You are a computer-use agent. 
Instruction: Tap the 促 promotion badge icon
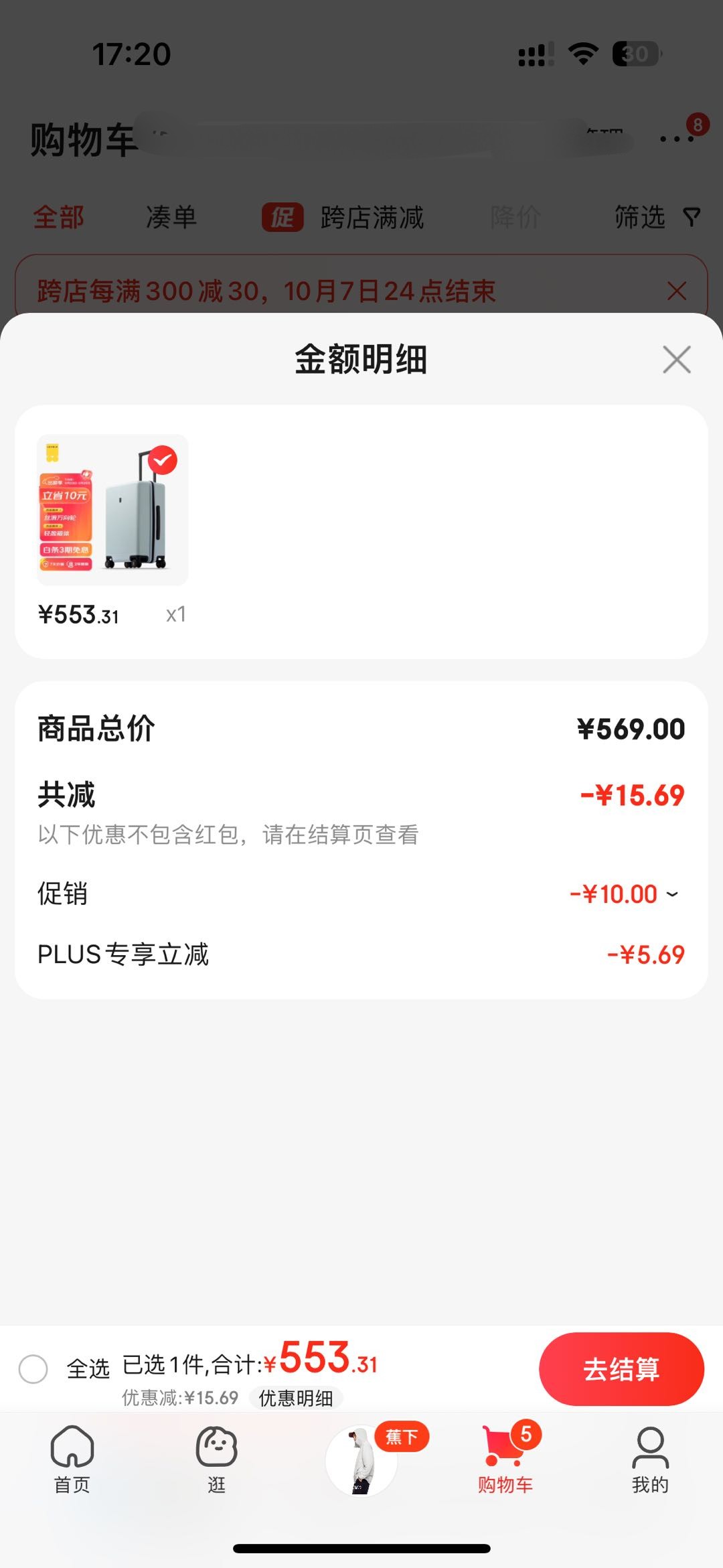(280, 218)
